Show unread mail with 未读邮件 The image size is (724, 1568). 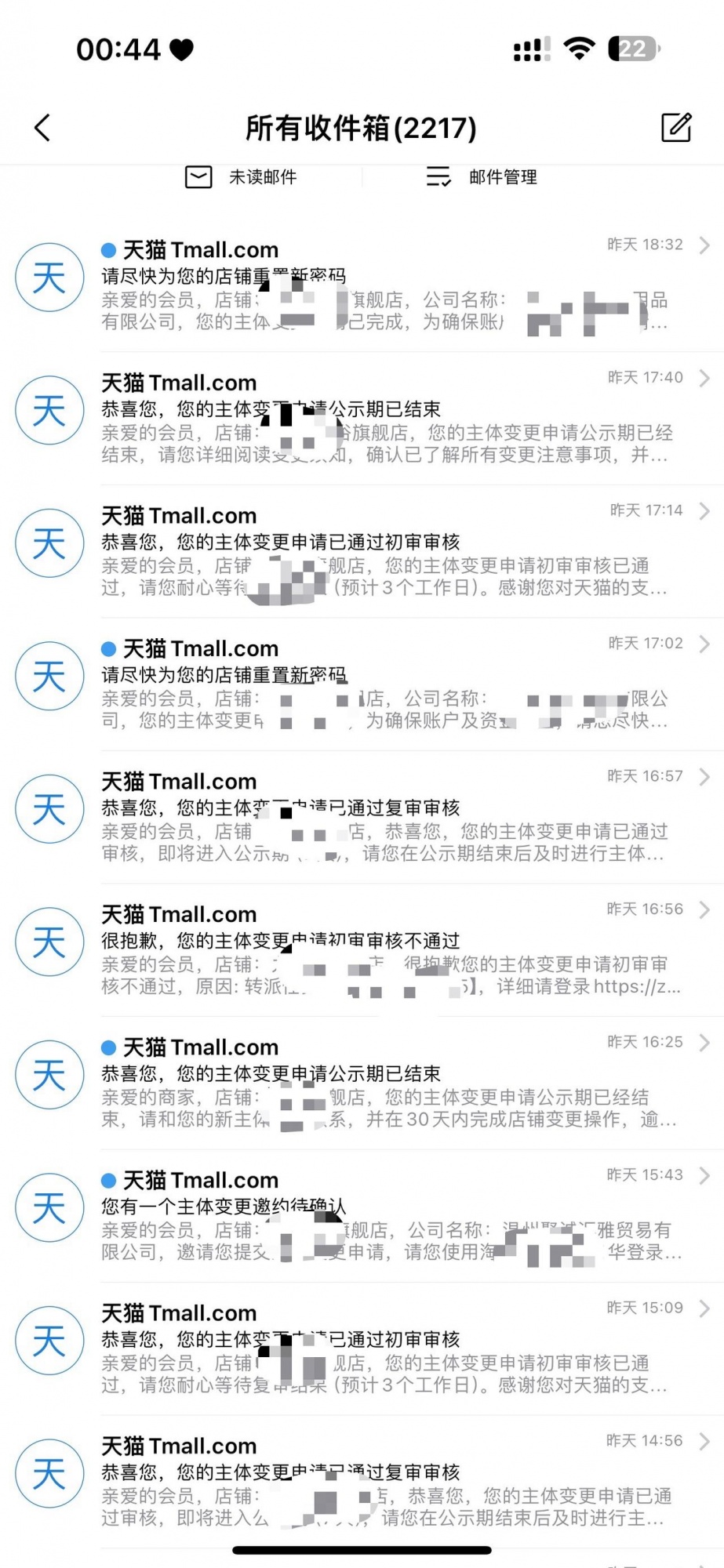pos(242,177)
